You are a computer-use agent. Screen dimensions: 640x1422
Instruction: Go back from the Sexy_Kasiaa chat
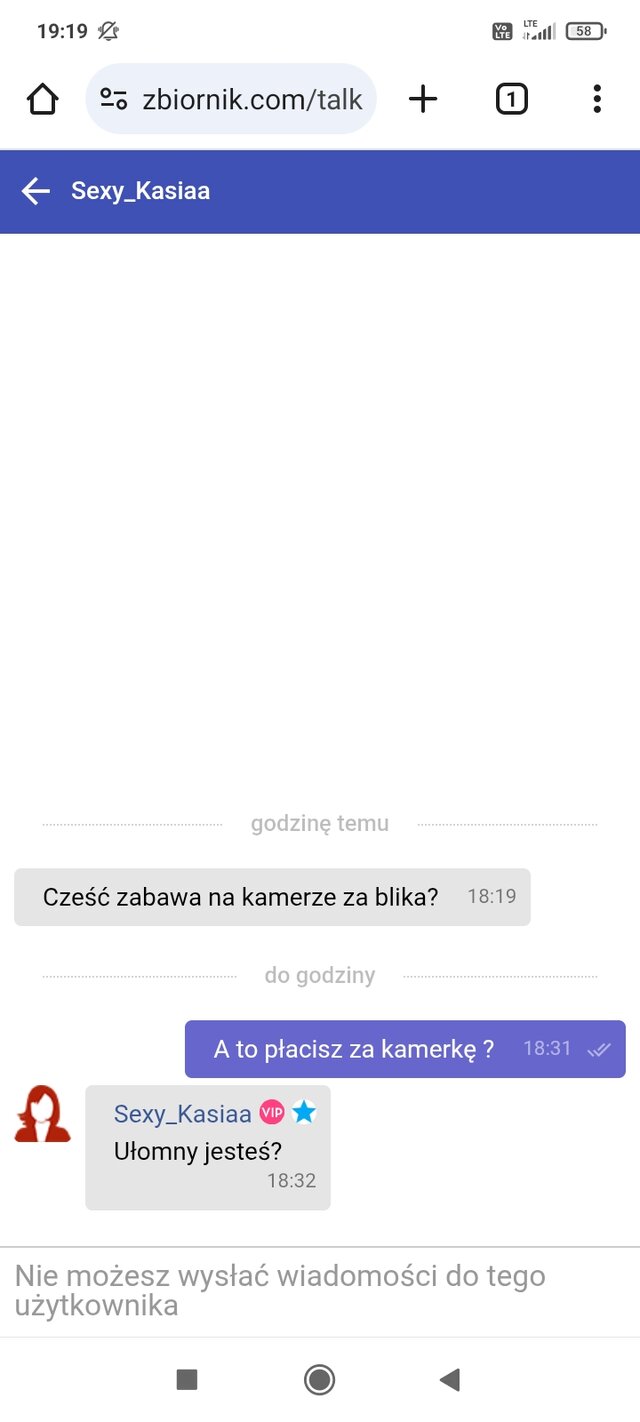pos(36,191)
